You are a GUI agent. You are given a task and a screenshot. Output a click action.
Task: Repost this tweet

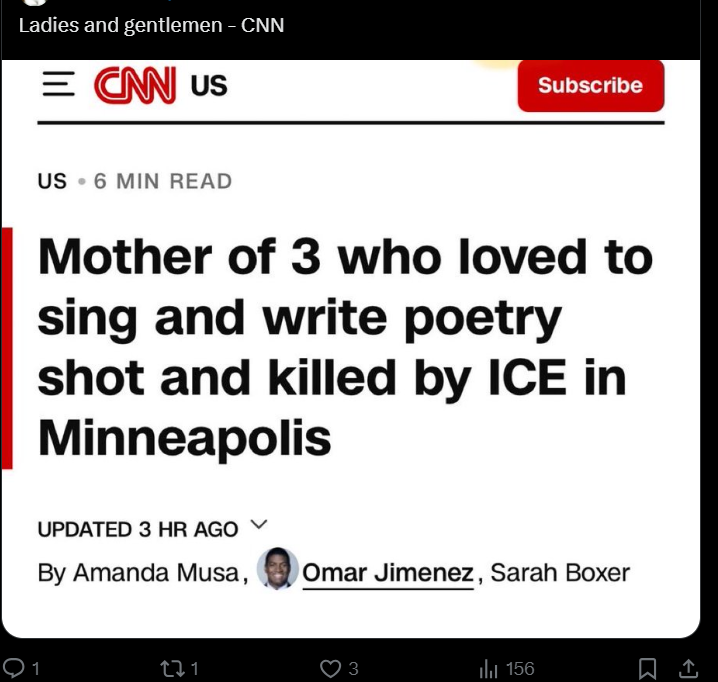click(x=174, y=668)
